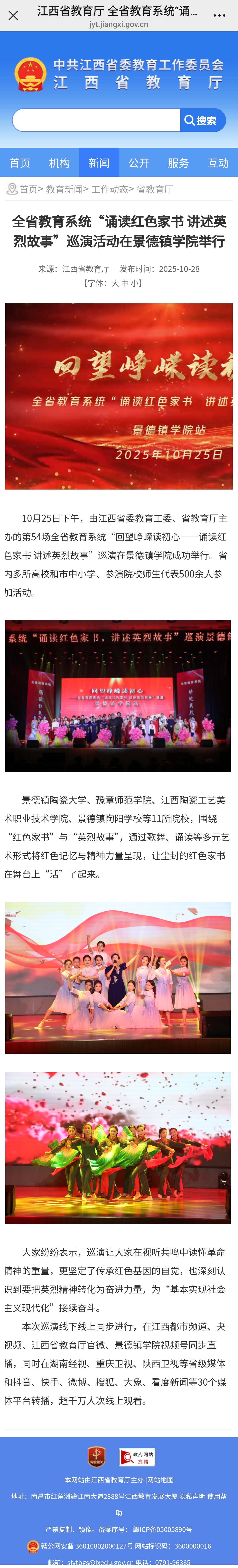
Task: Switch to the 机构 tab
Action: 59,163
